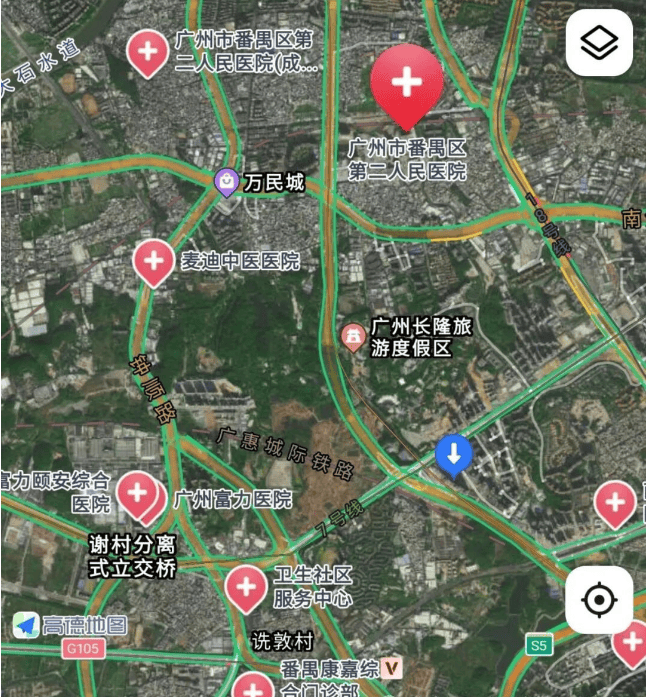The height and width of the screenshot is (697, 651).
Task: Recenter map on my location
Action: point(599,600)
